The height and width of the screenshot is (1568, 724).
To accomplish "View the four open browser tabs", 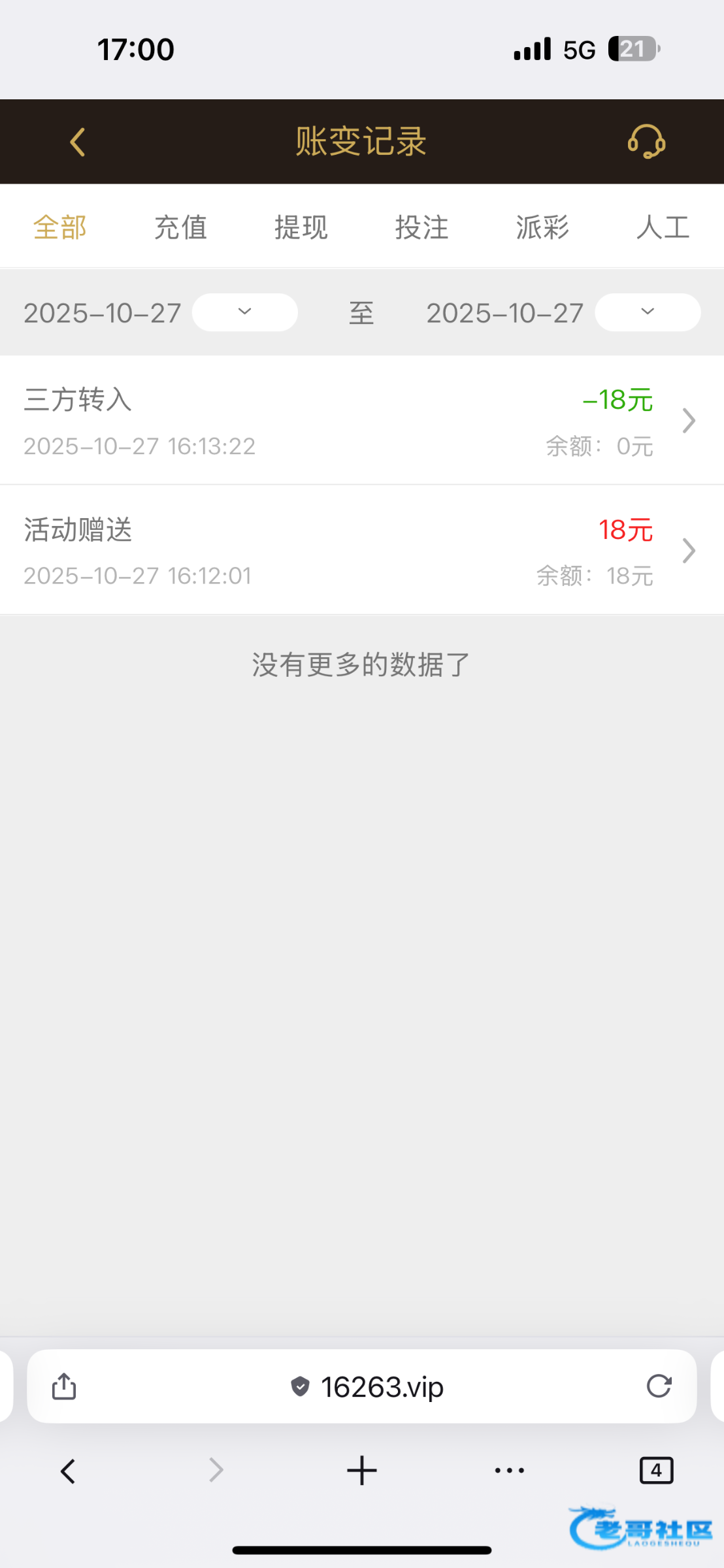I will 656,1471.
